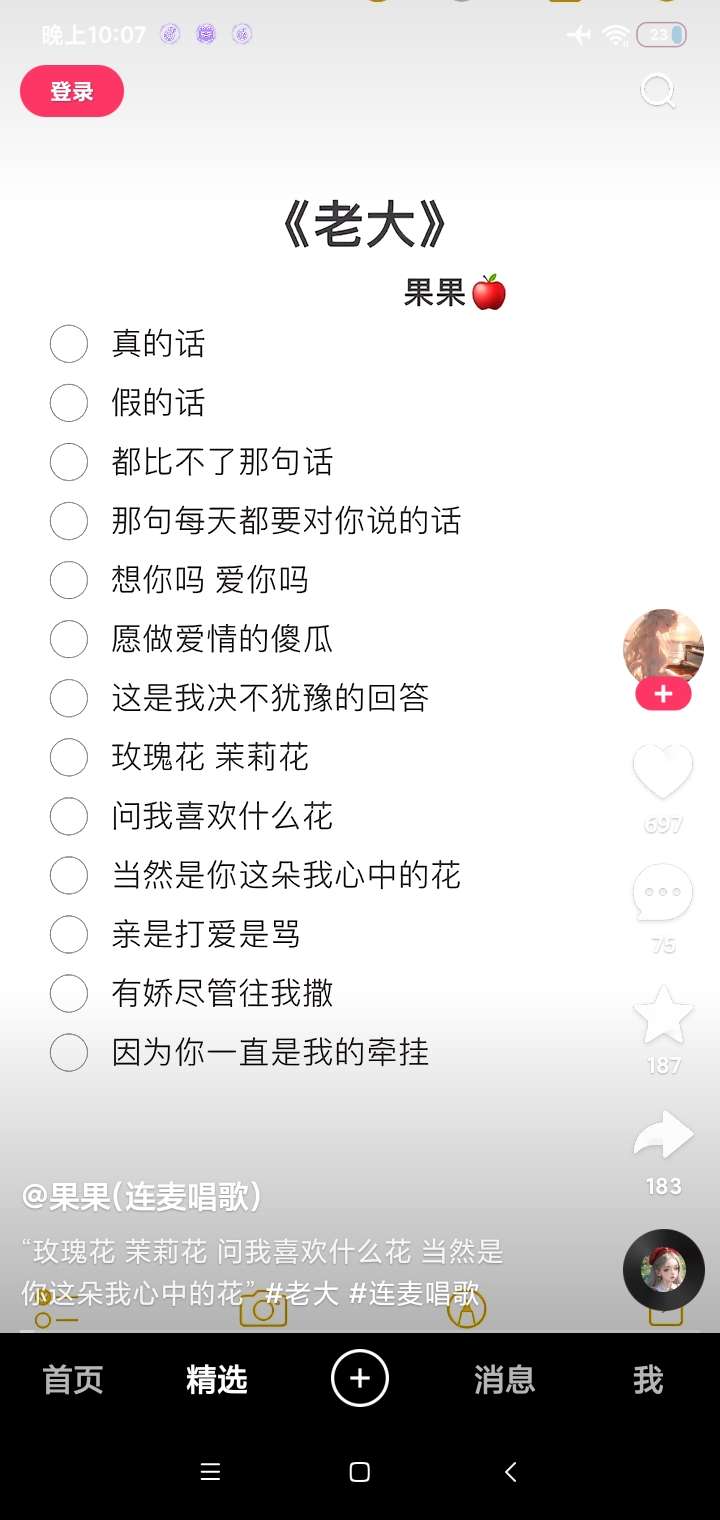The height and width of the screenshot is (1520, 720).
Task: Open the #老大 hashtag
Action: 303,1293
